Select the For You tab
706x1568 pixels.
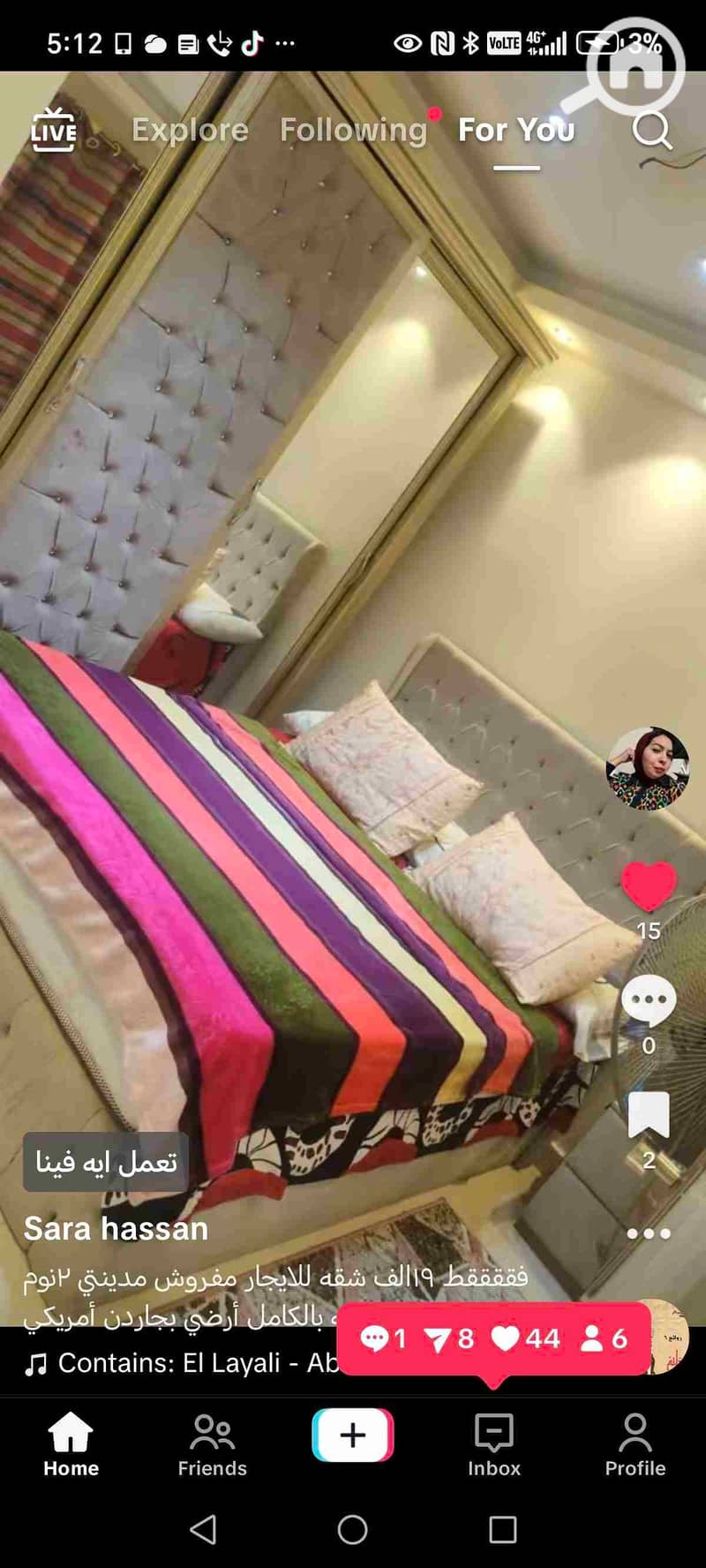click(x=516, y=131)
